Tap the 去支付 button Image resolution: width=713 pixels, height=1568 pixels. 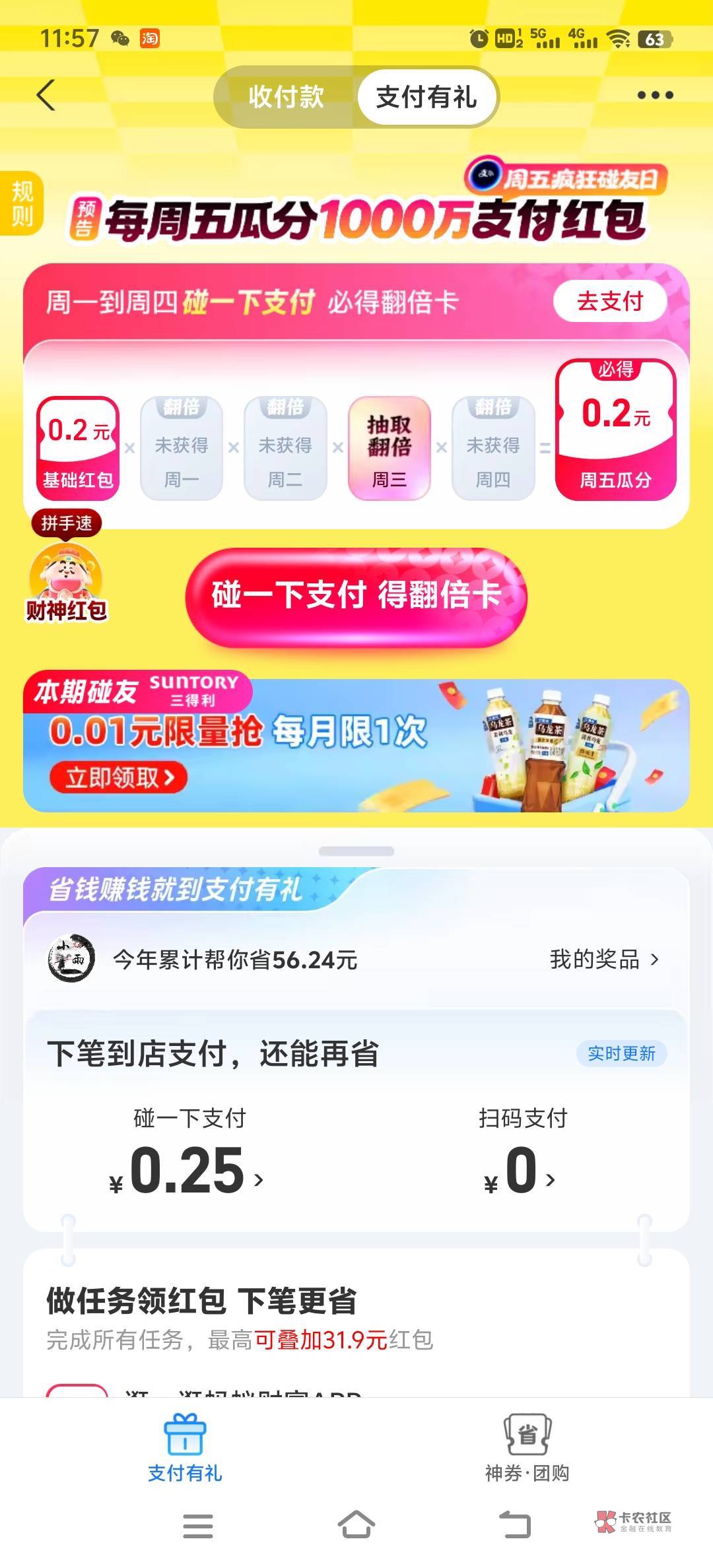610,302
